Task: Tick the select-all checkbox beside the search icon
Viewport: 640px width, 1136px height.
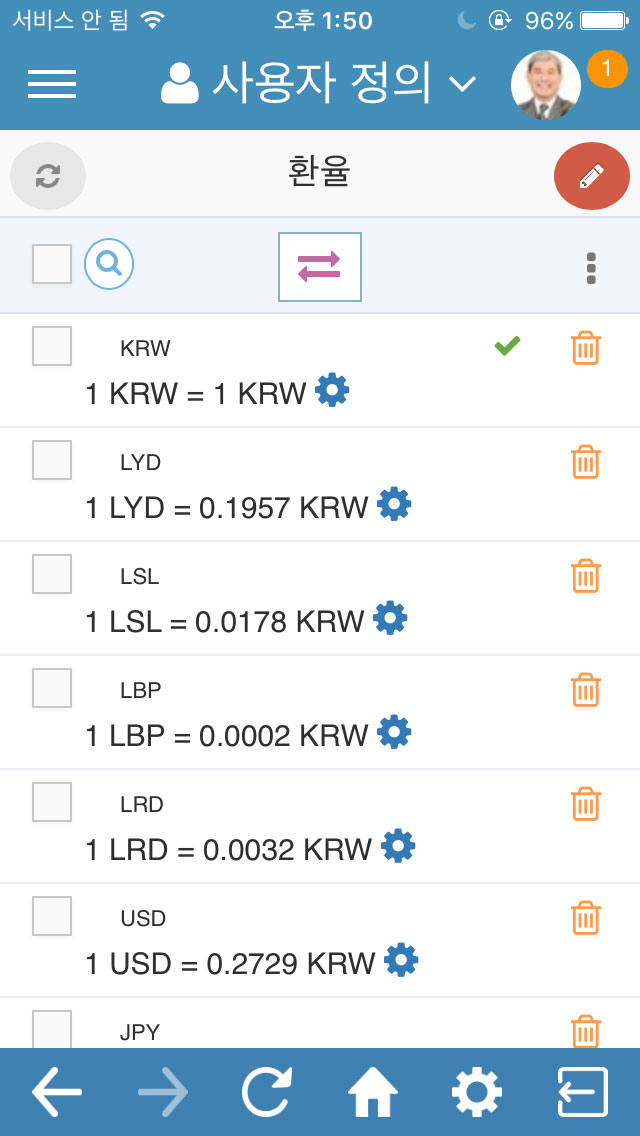Action: pyautogui.click(x=52, y=264)
